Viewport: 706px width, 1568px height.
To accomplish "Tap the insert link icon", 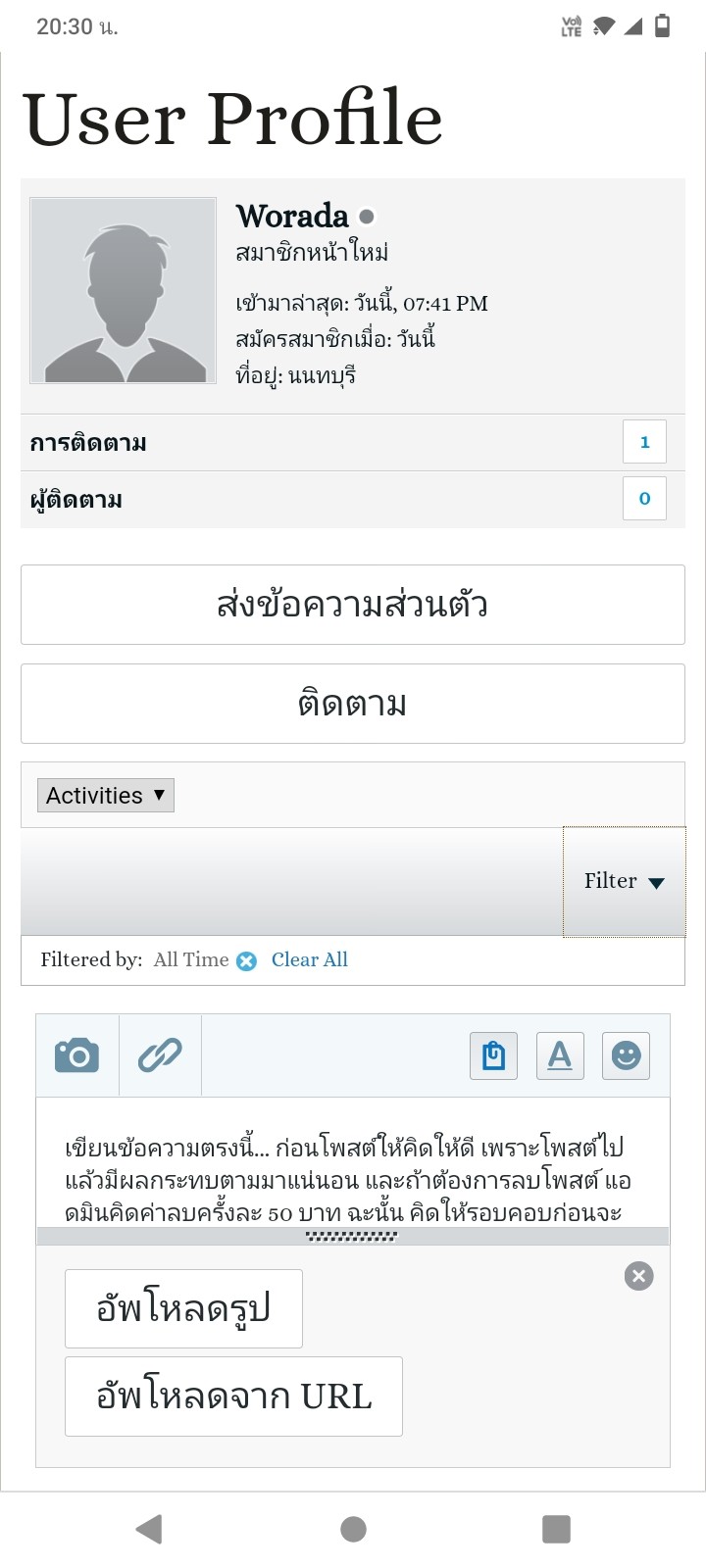I will [x=160, y=1055].
